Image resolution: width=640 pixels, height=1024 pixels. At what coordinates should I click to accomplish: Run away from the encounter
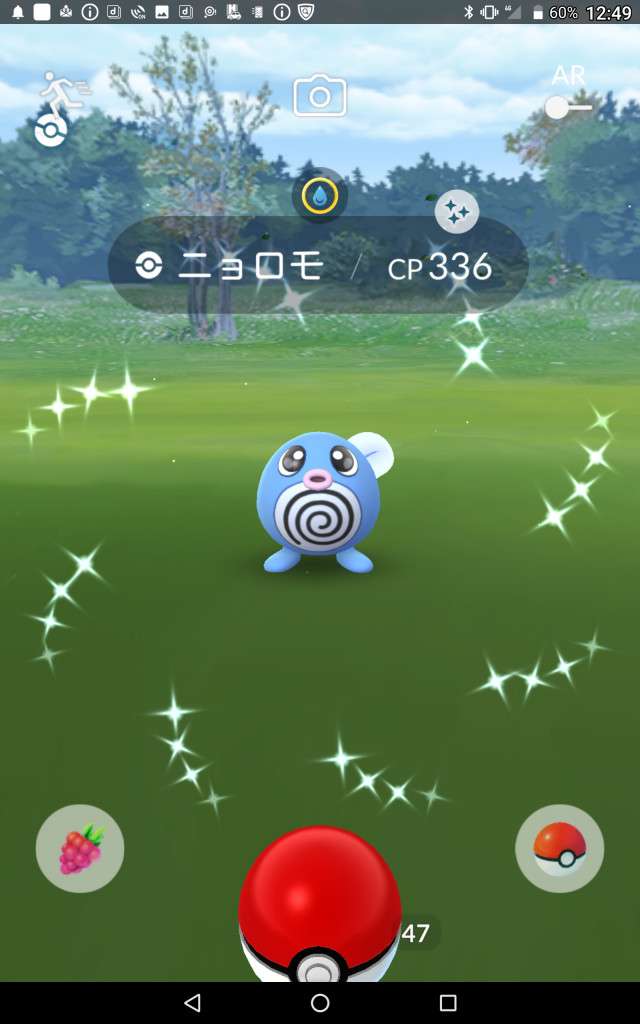(59, 108)
